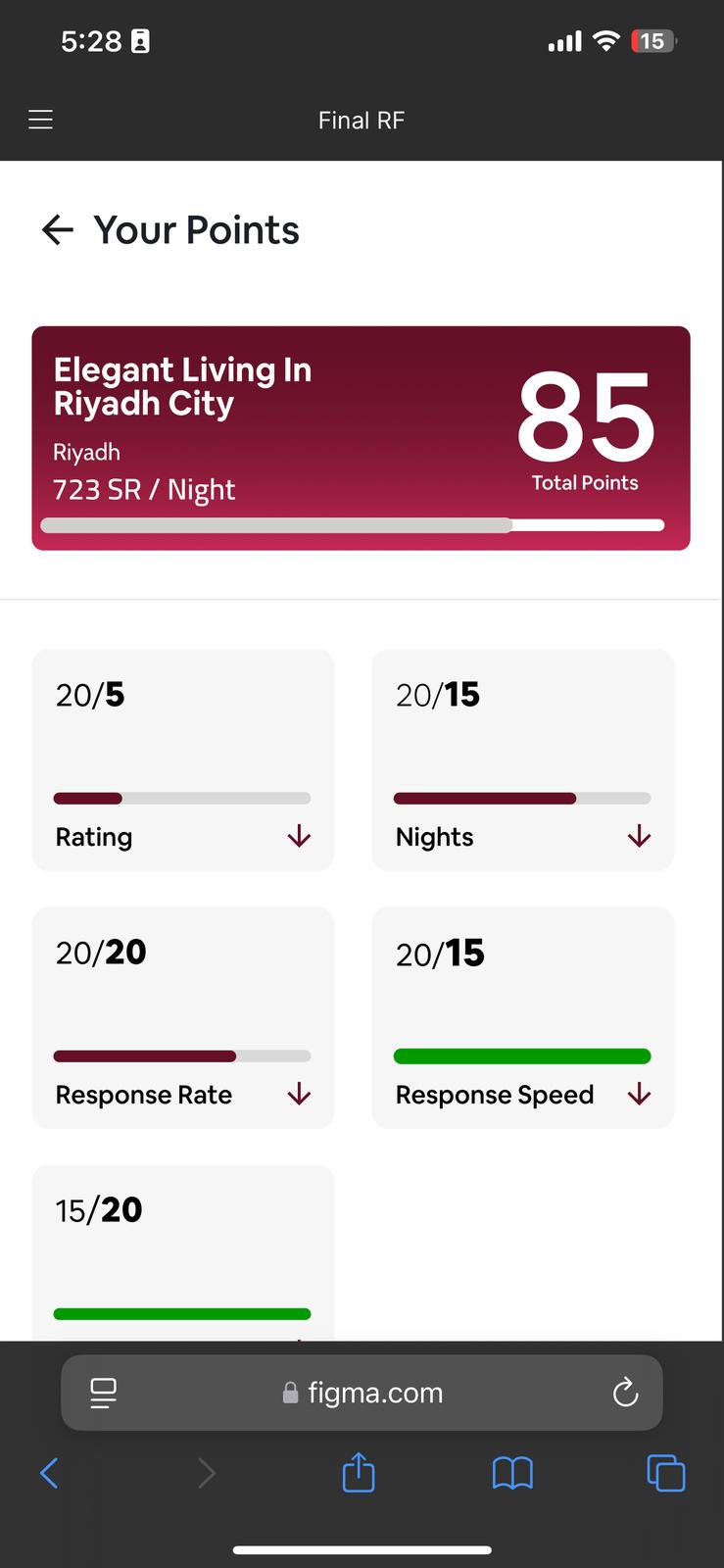Go back from Your Points
This screenshot has height=1568, width=724.
[58, 229]
